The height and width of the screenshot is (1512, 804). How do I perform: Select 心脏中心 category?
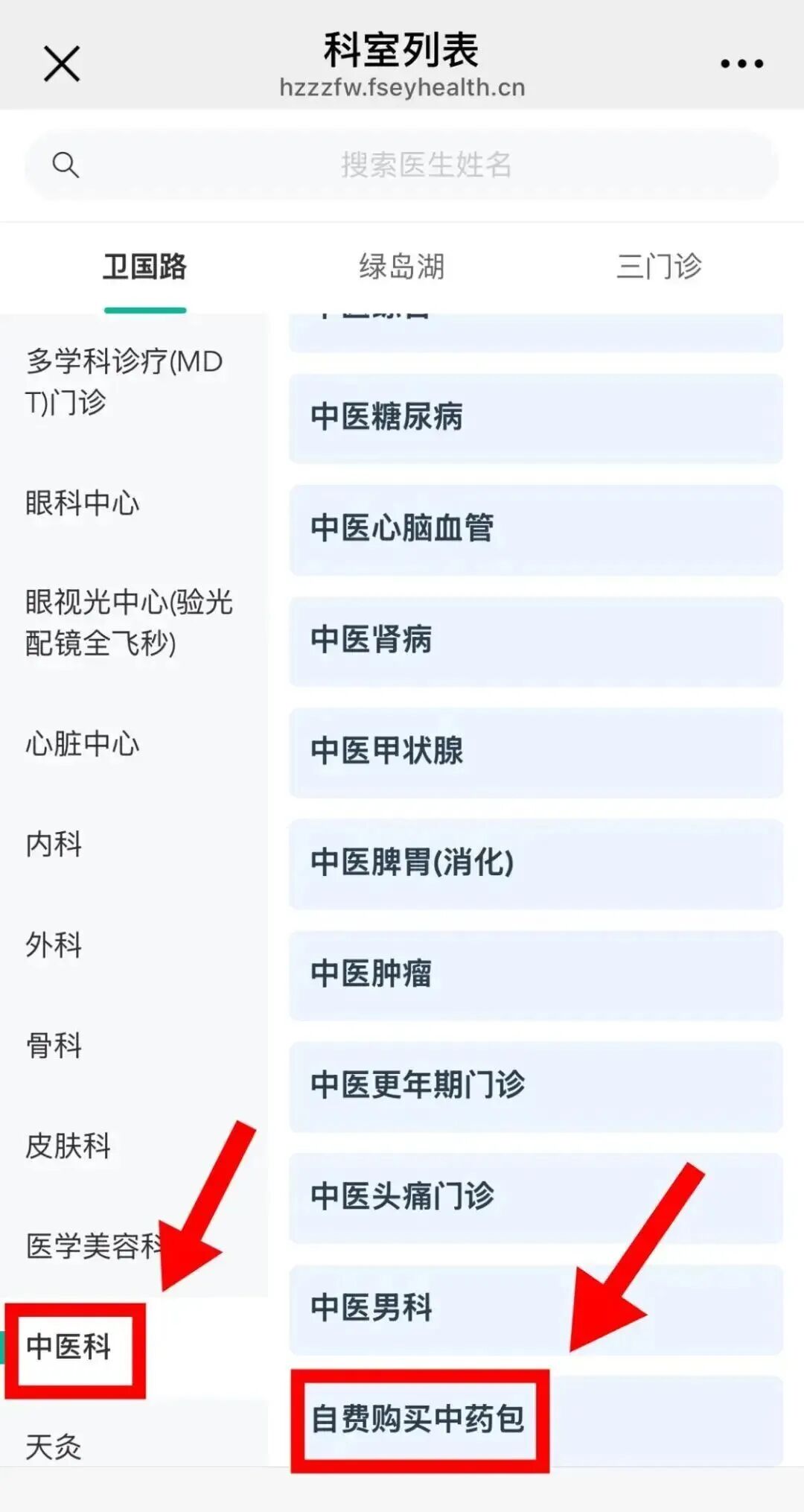pos(83,744)
